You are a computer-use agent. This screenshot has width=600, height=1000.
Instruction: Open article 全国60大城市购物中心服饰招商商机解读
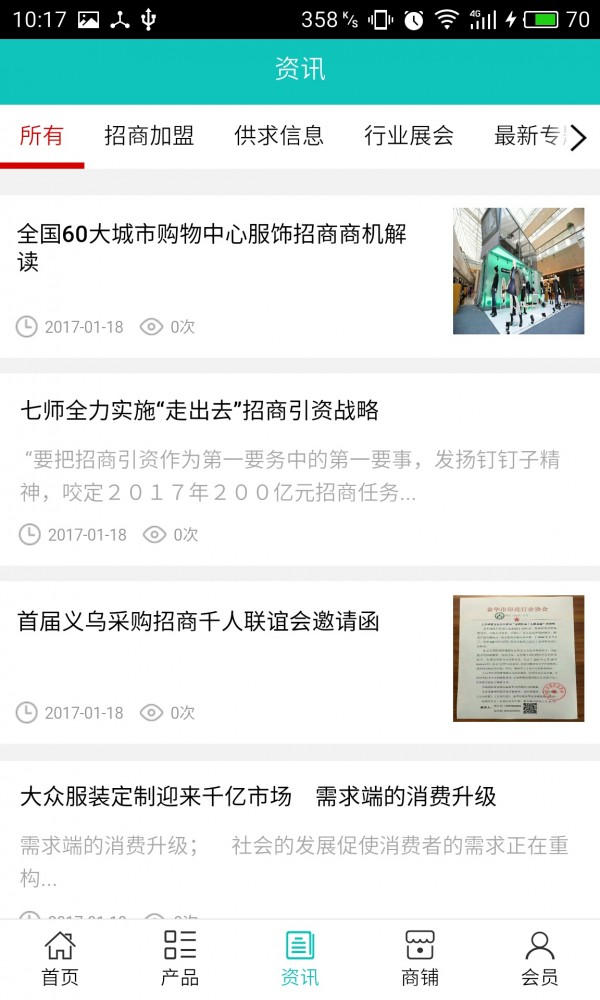click(212, 248)
